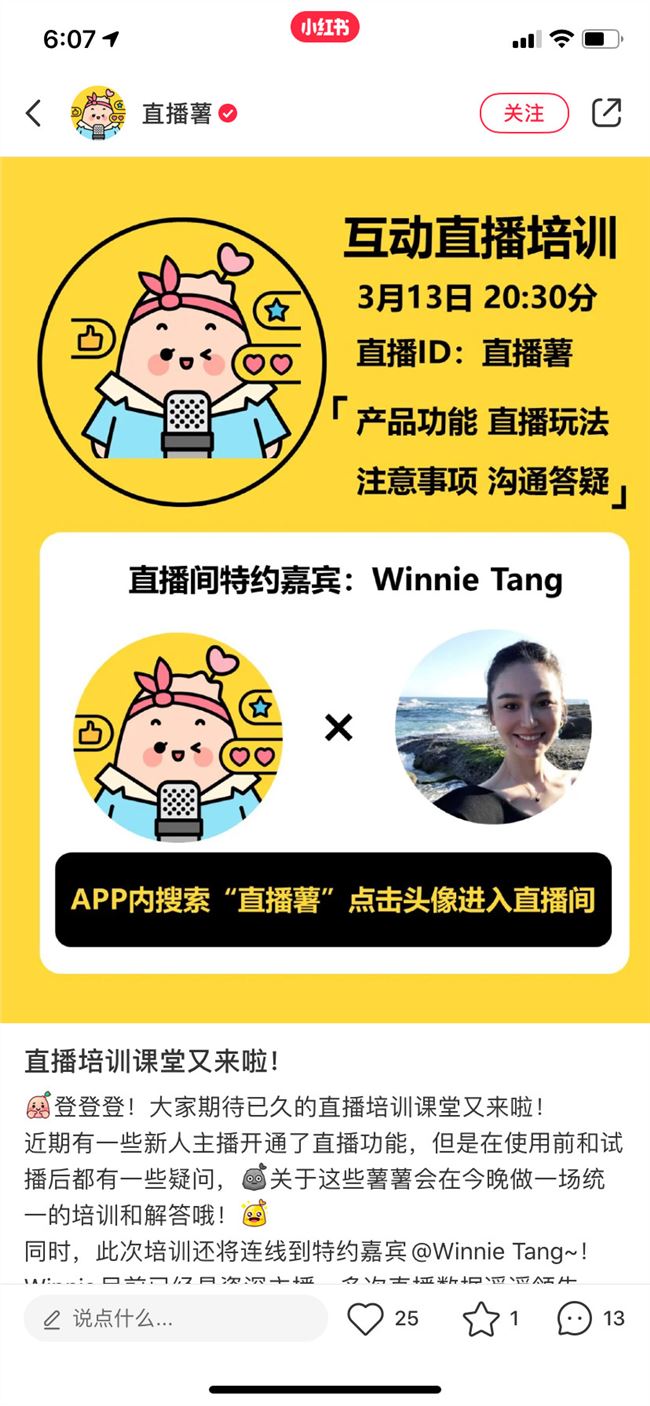650x1406 pixels.
Task: Like this post with the heart
Action: pyautogui.click(x=365, y=1319)
